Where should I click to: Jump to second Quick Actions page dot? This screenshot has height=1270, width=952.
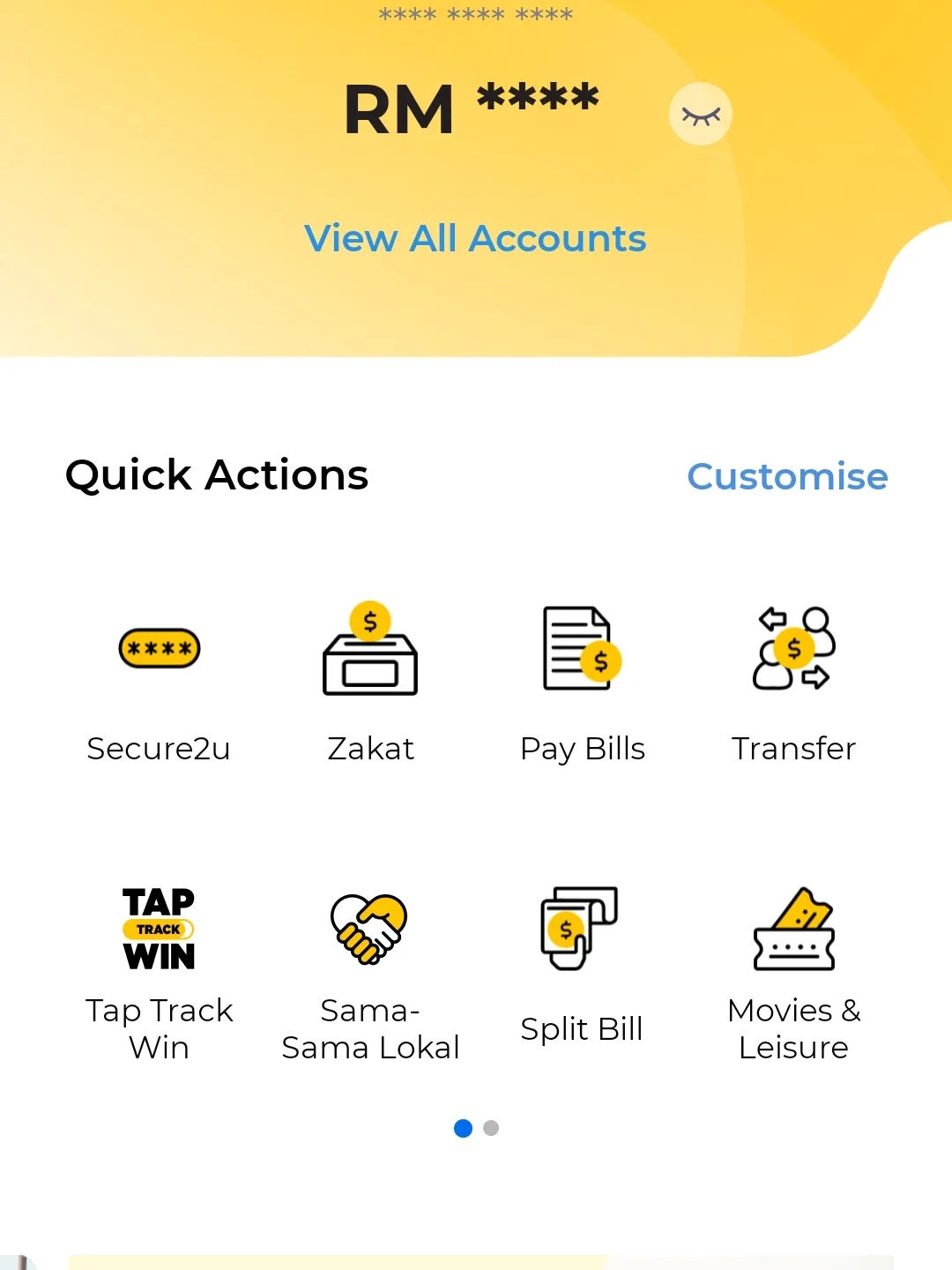492,1128
